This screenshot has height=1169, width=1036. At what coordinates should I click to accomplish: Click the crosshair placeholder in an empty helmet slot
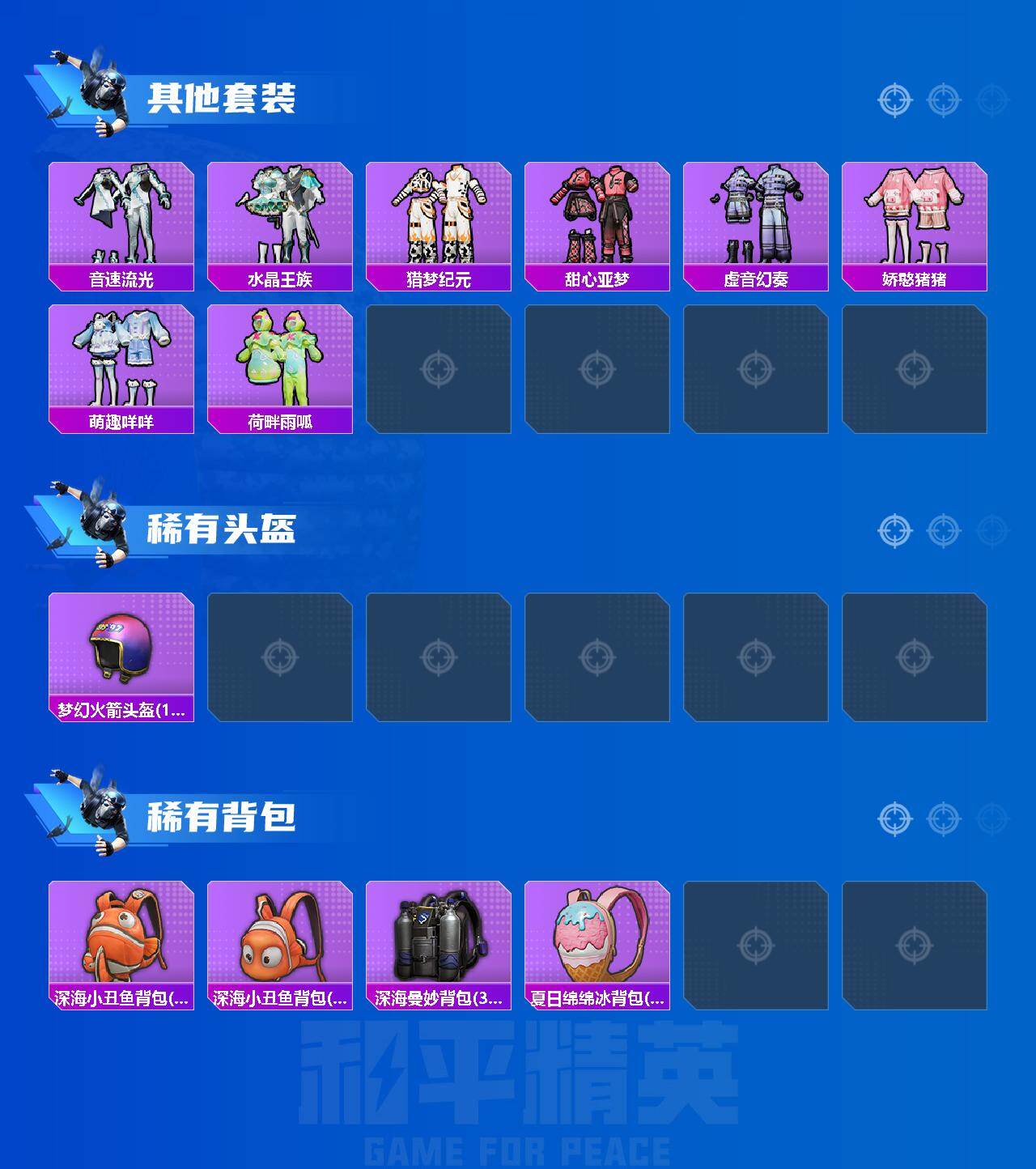point(280,656)
